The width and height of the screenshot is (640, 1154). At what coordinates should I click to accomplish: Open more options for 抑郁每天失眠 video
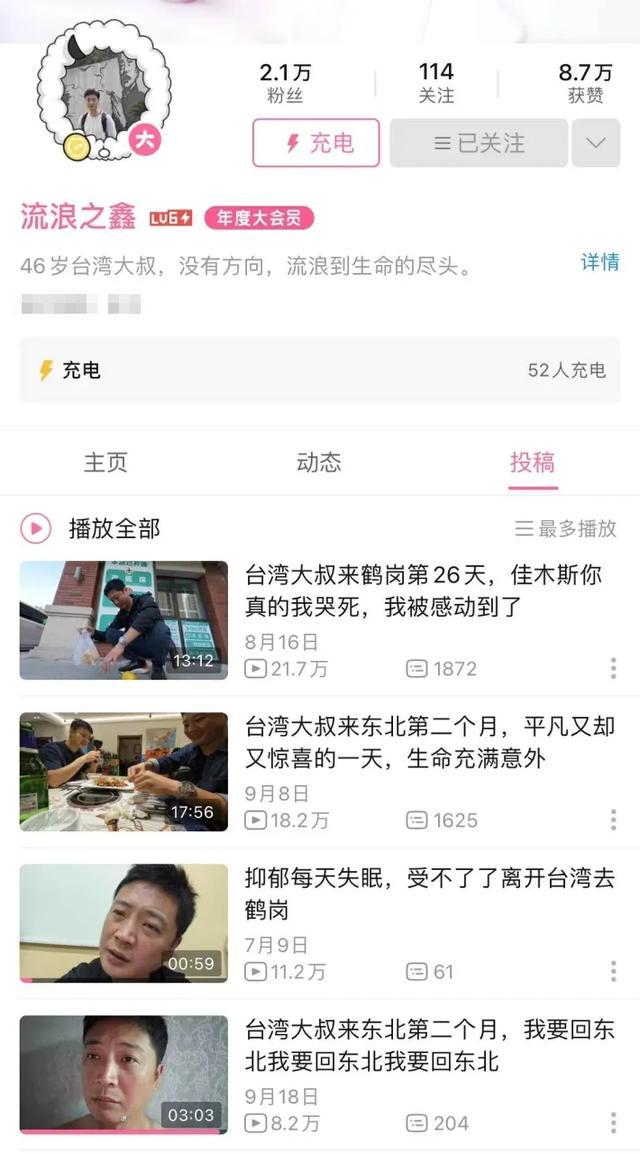click(613, 972)
